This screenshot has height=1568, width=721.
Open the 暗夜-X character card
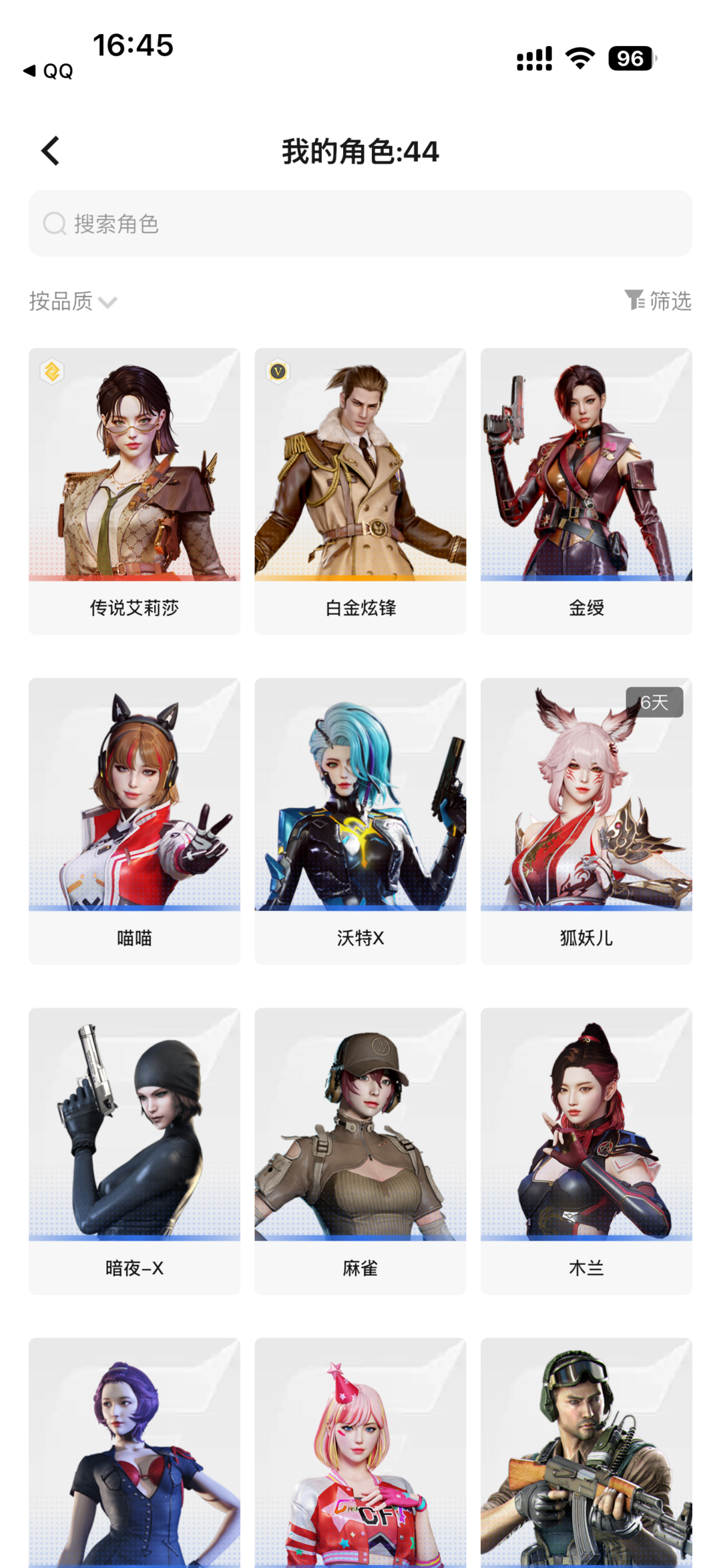coord(134,1151)
